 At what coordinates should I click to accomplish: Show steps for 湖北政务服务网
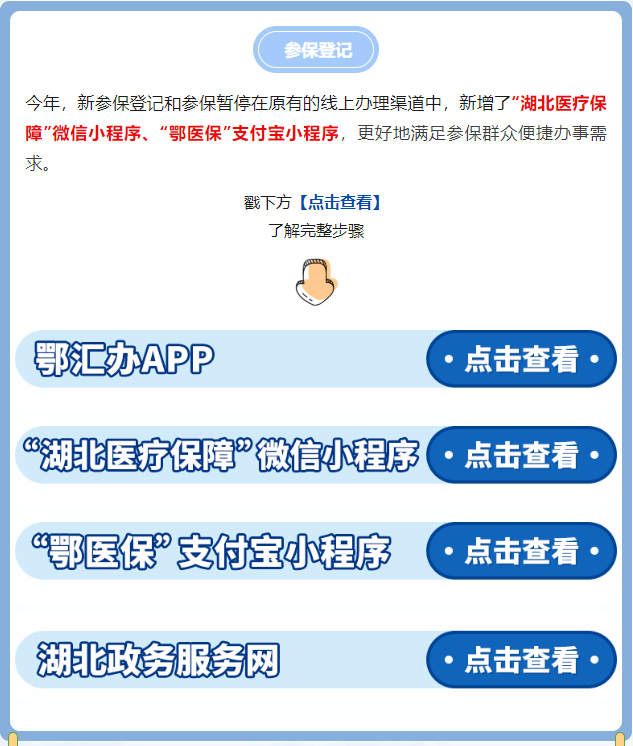(521, 660)
